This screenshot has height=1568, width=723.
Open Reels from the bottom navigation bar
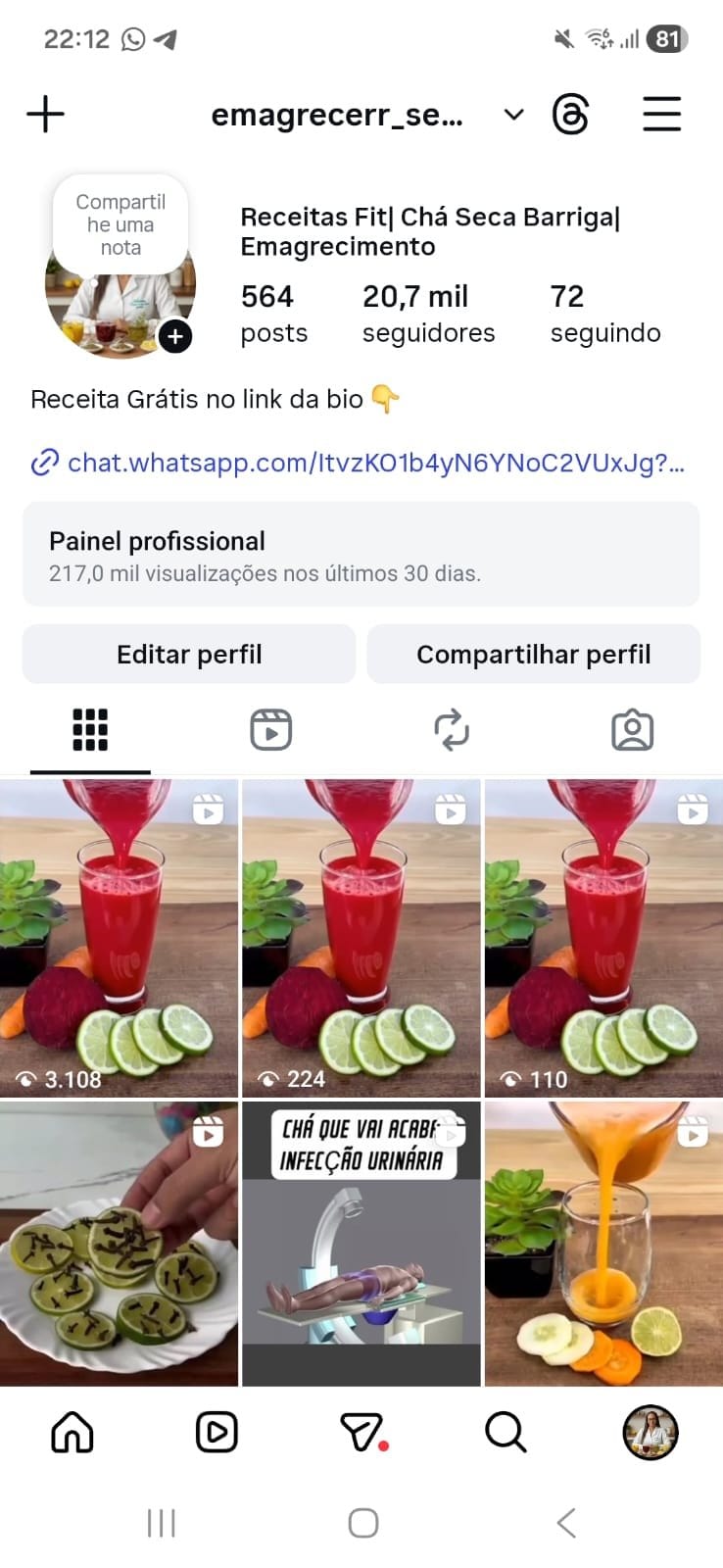tap(217, 1432)
